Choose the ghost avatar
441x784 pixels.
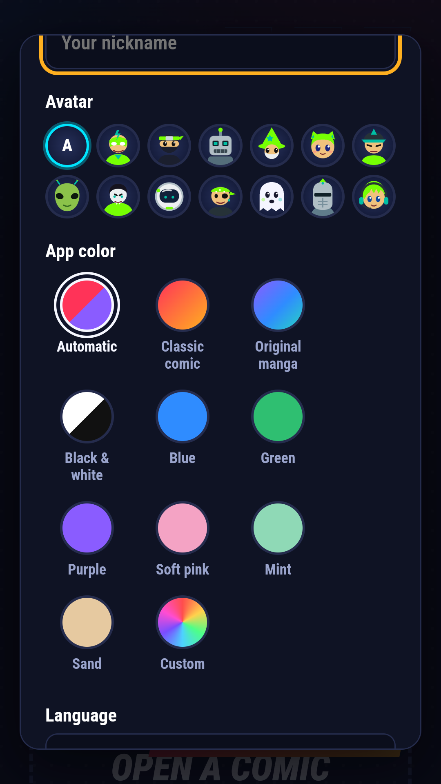coord(272,196)
